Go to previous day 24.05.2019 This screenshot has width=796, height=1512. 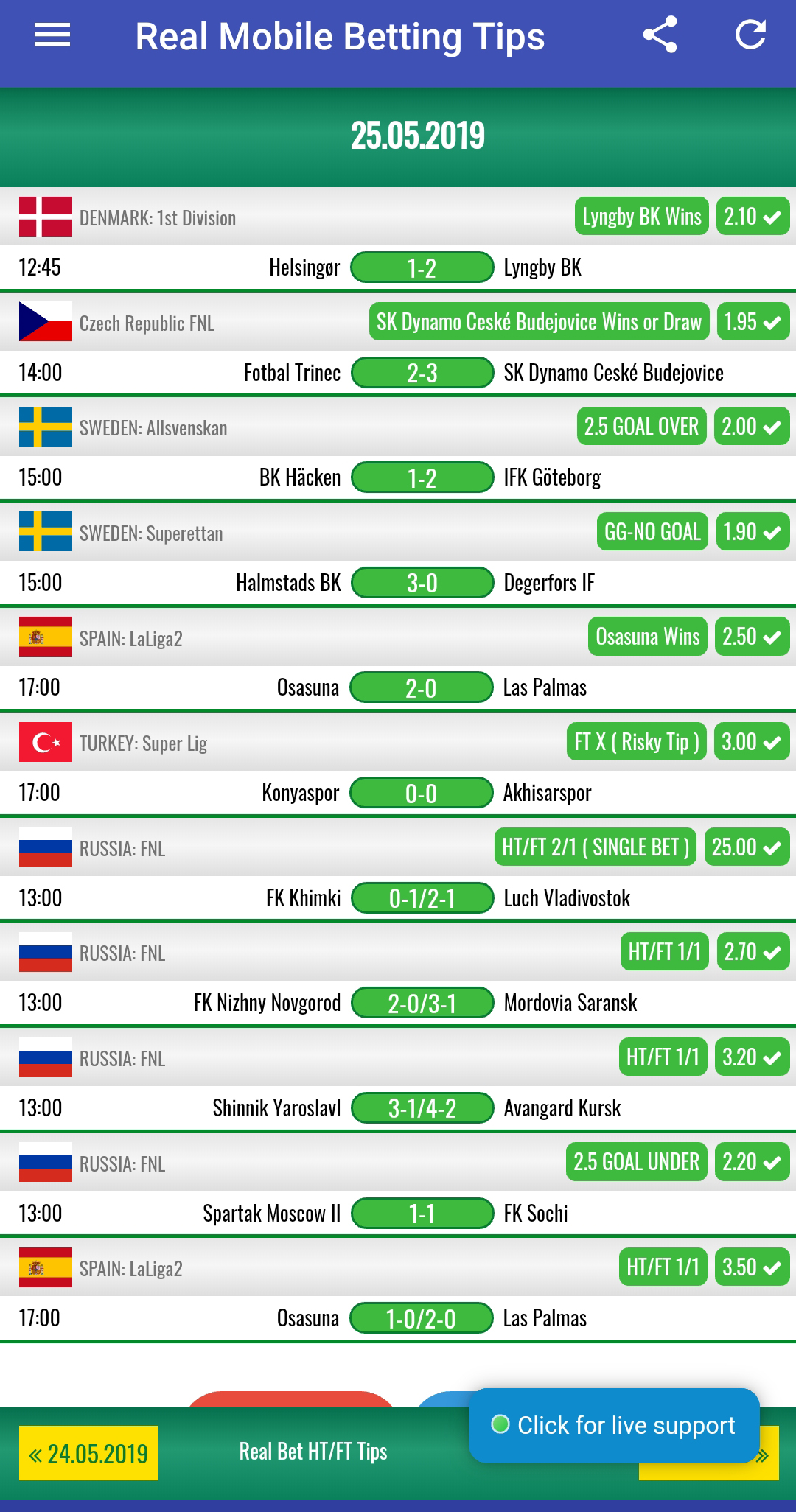tap(88, 1454)
